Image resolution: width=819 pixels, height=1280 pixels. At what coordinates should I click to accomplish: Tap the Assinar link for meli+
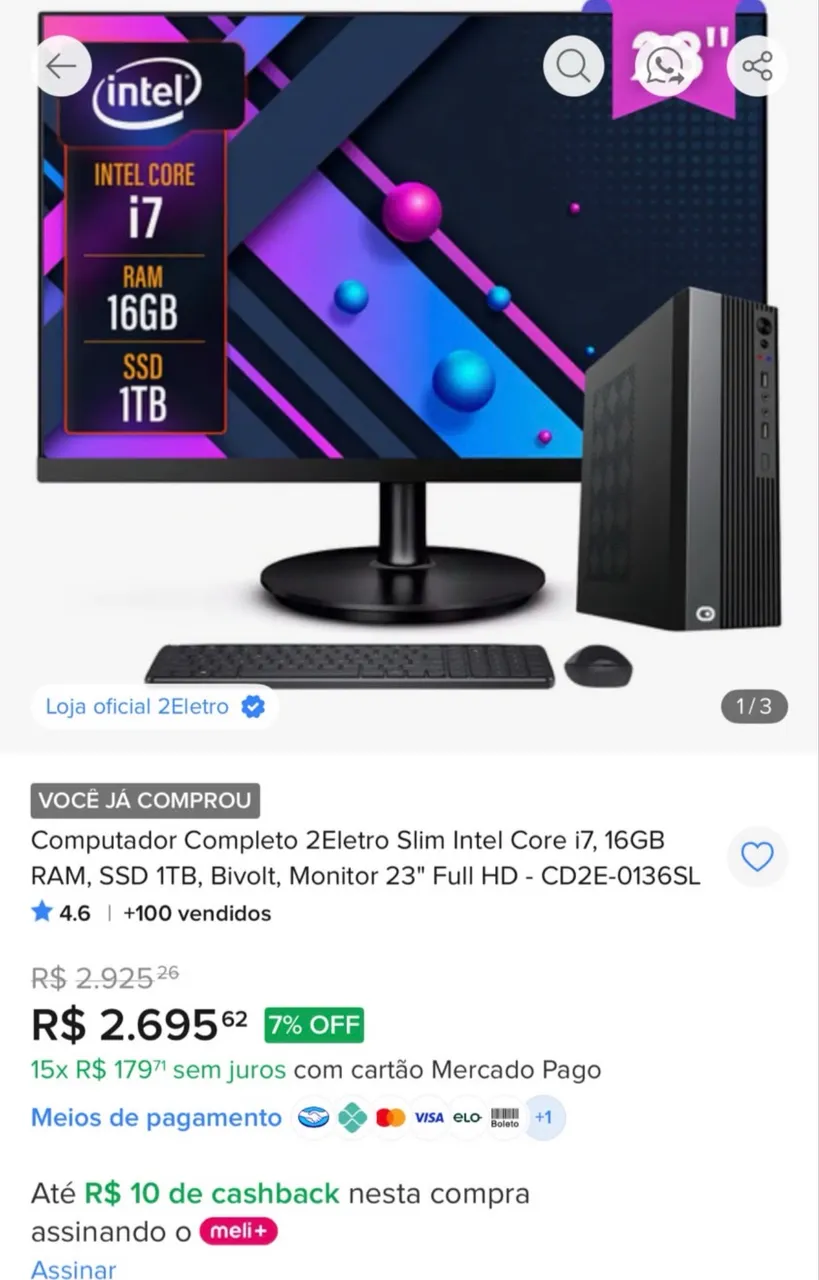(x=73, y=1269)
